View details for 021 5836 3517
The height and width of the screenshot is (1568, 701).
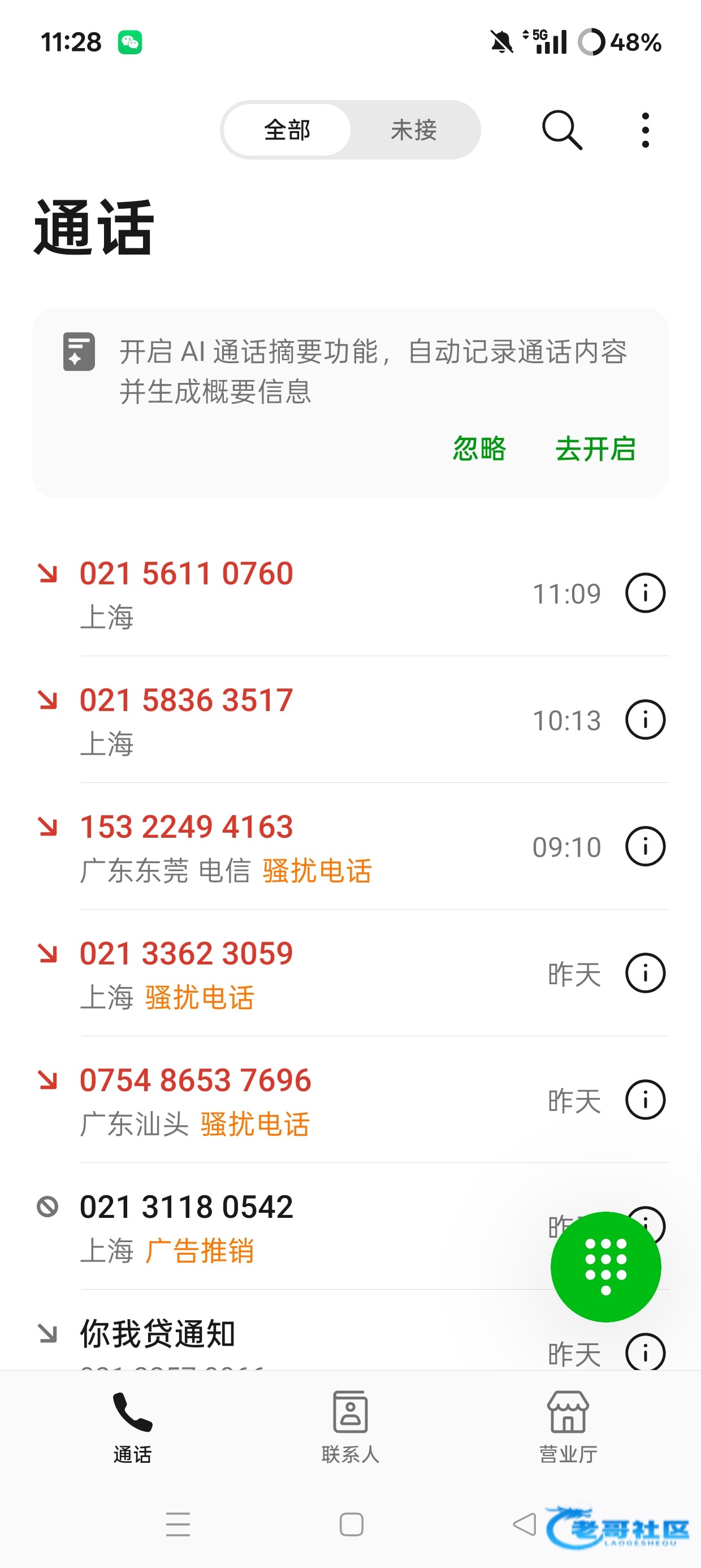[645, 720]
